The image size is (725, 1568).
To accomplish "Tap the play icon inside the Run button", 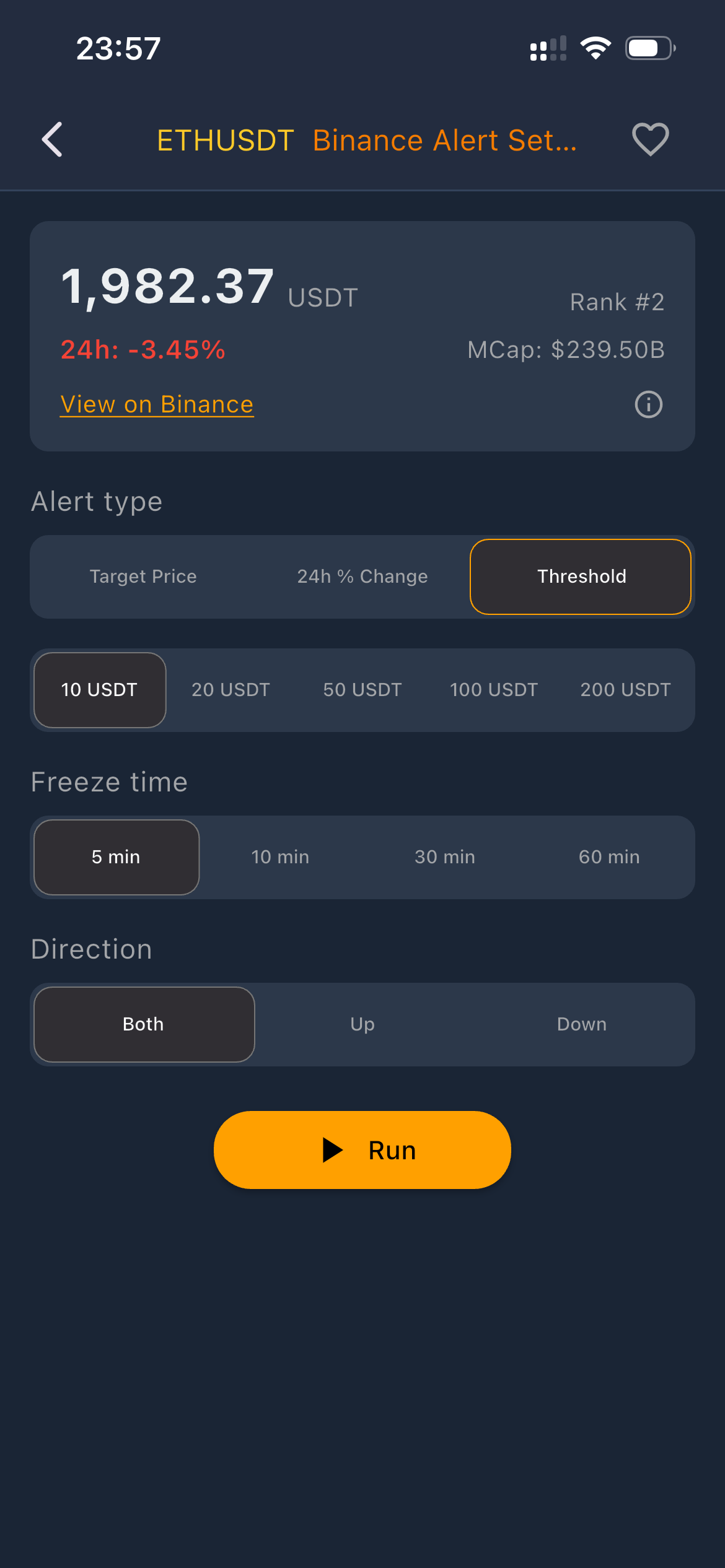I will (x=333, y=1149).
